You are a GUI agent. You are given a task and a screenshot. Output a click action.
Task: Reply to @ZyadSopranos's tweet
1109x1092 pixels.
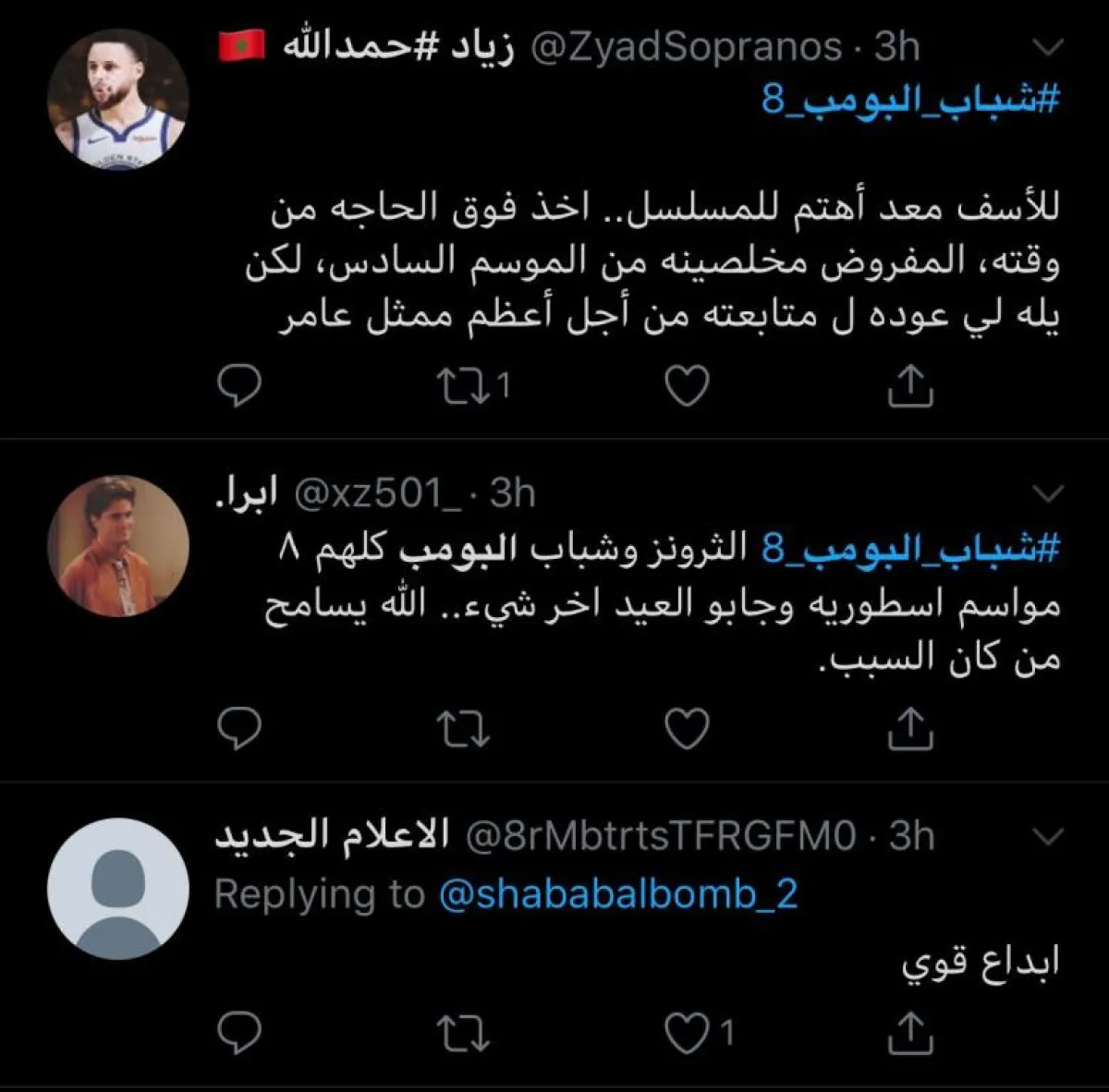239,385
